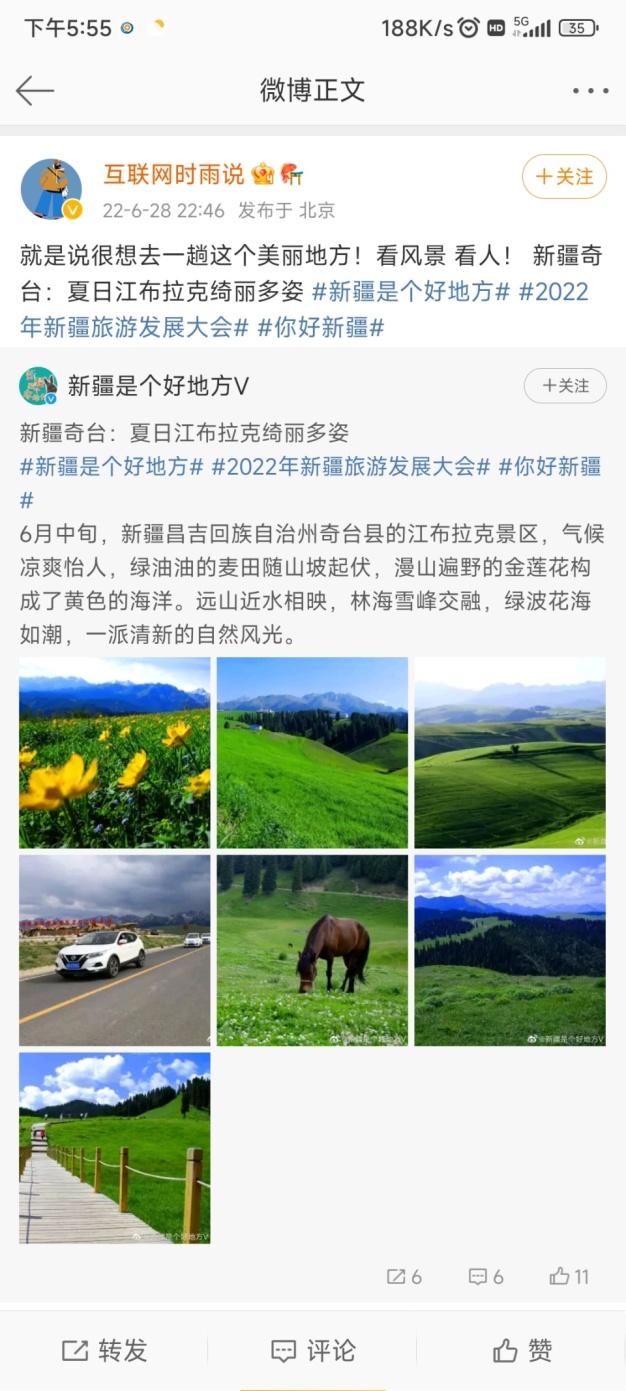This screenshot has height=1391, width=626.
Task: Open the three-dot overflow menu
Action: tap(590, 91)
